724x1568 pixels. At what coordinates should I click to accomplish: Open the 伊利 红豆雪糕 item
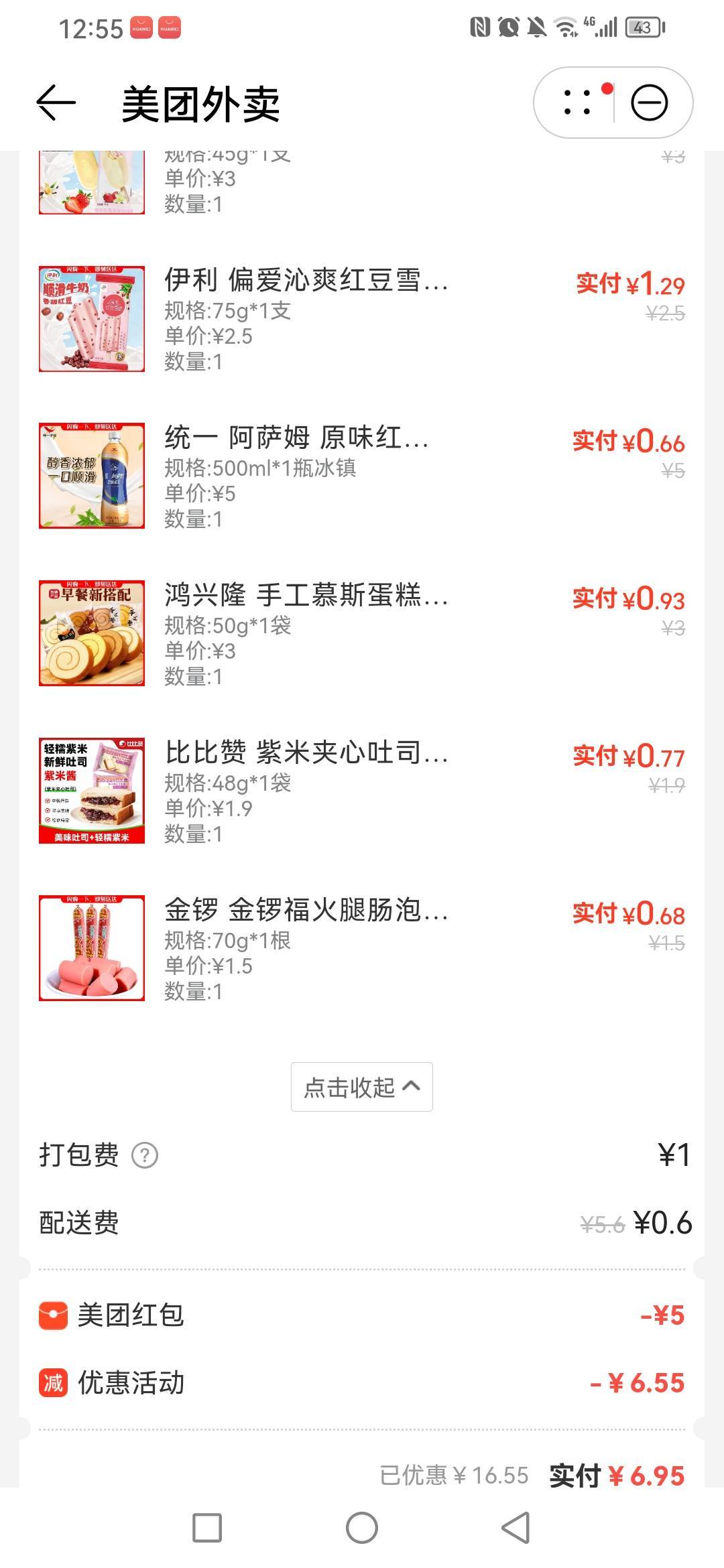[x=306, y=280]
